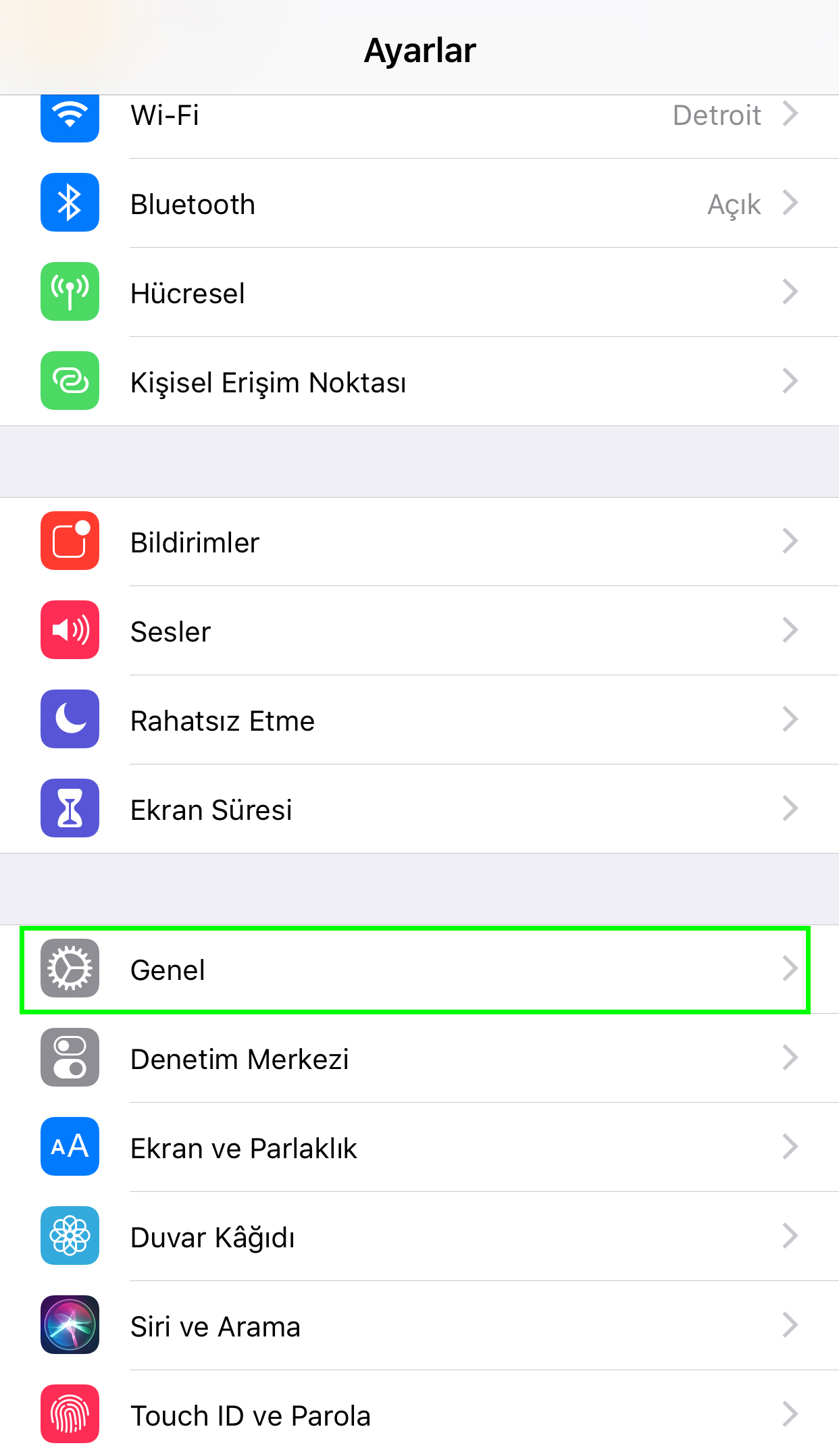Tap the Denetim Merkezi icon
This screenshot has width=839, height=1456.
[x=70, y=1058]
